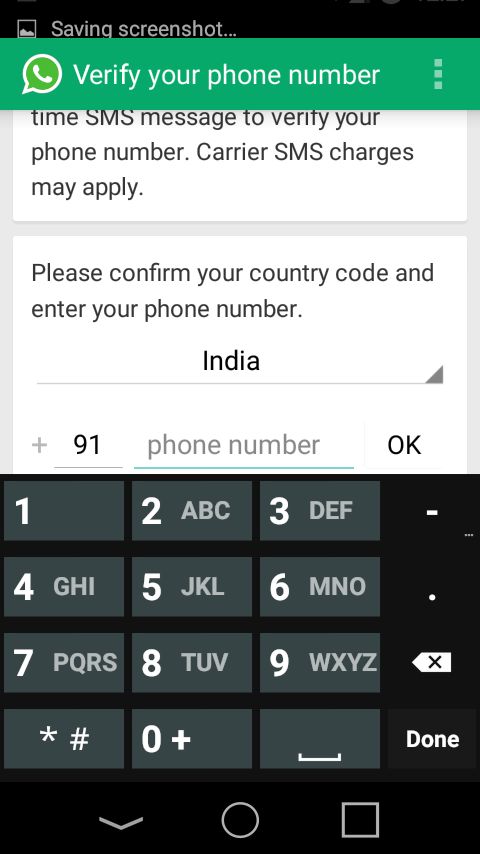This screenshot has height=854, width=480.
Task: Edit the 91 country code field
Action: [x=88, y=446]
